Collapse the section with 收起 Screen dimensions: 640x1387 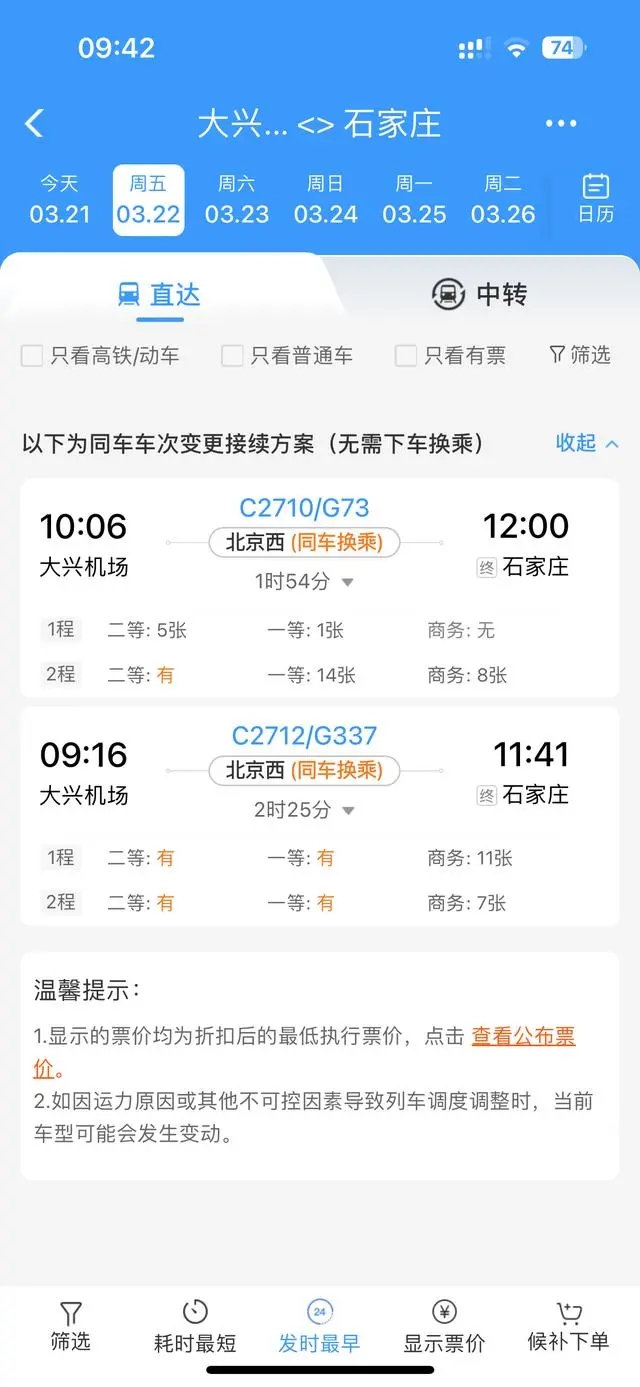click(x=587, y=443)
